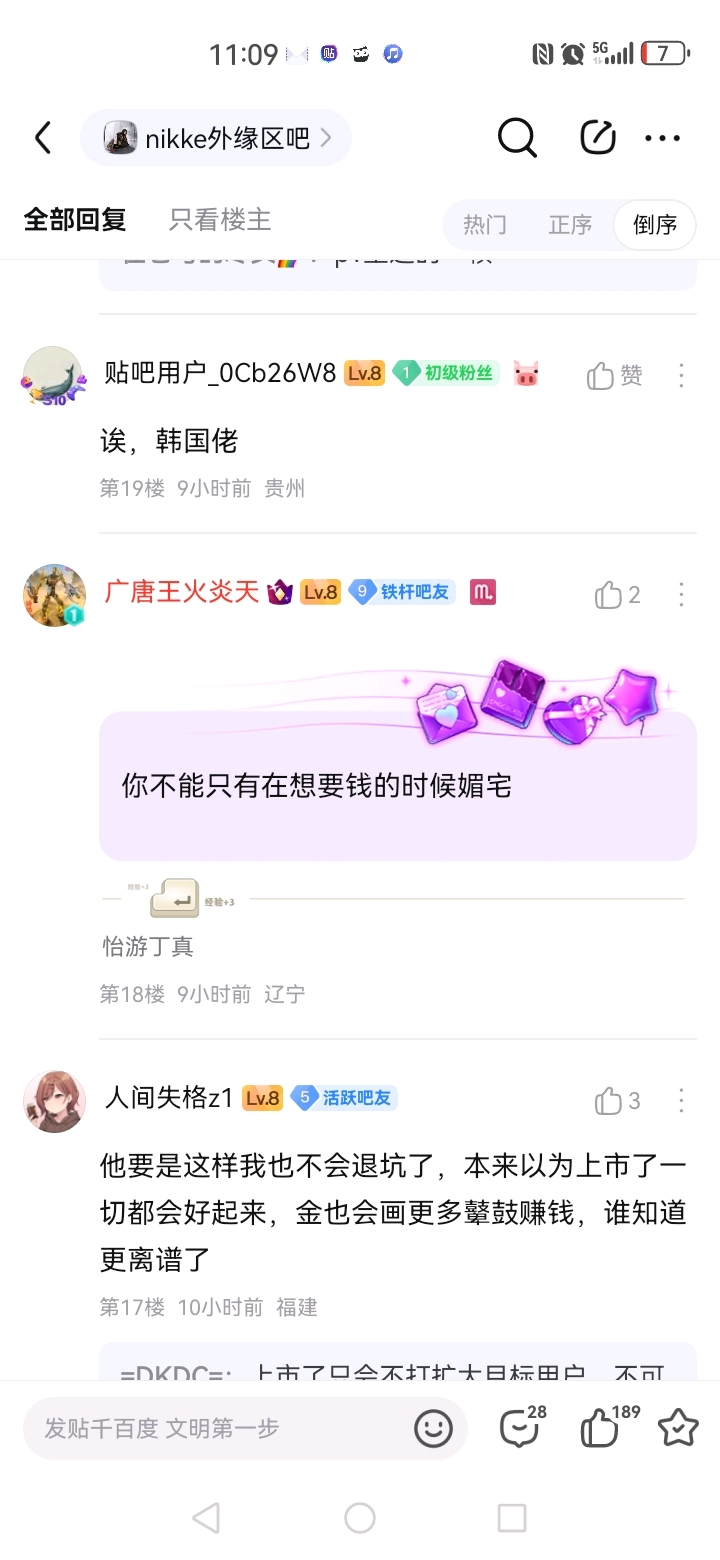Viewport: 720px width, 1560px height.
Task: Open more options for 贴吧用户_0Cb26W8's comment
Action: pos(681,375)
